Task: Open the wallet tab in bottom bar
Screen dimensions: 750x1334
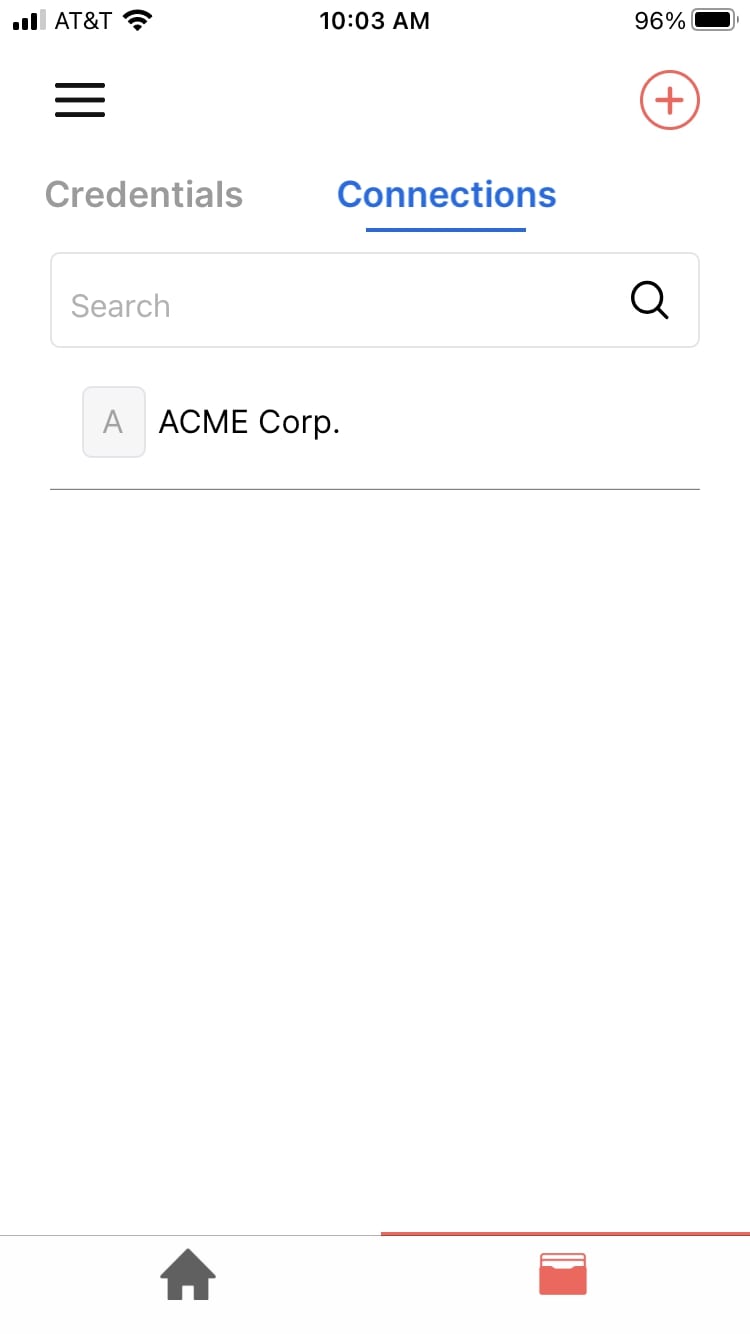Action: pyautogui.click(x=563, y=1275)
